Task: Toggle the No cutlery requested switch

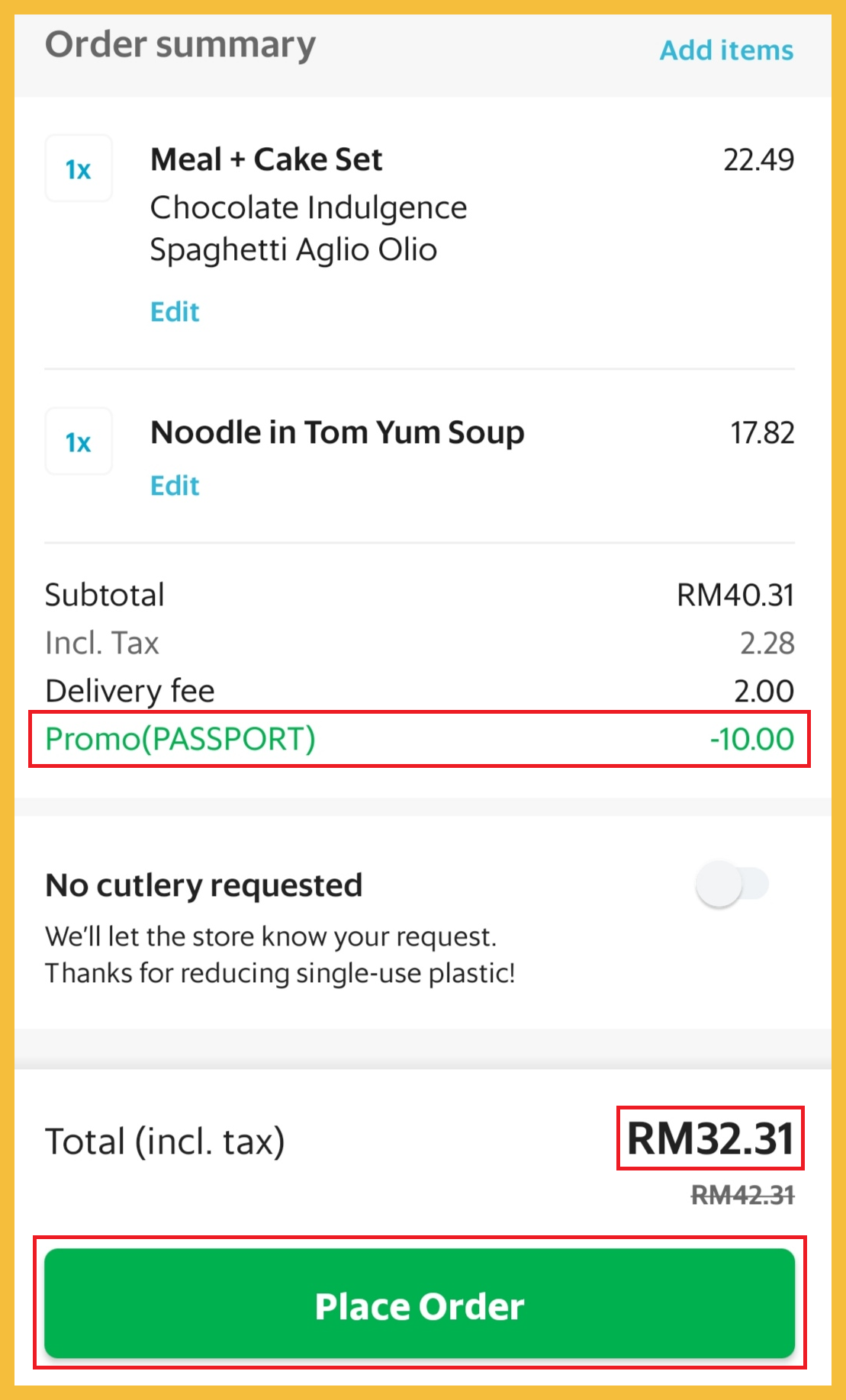Action: tap(731, 885)
